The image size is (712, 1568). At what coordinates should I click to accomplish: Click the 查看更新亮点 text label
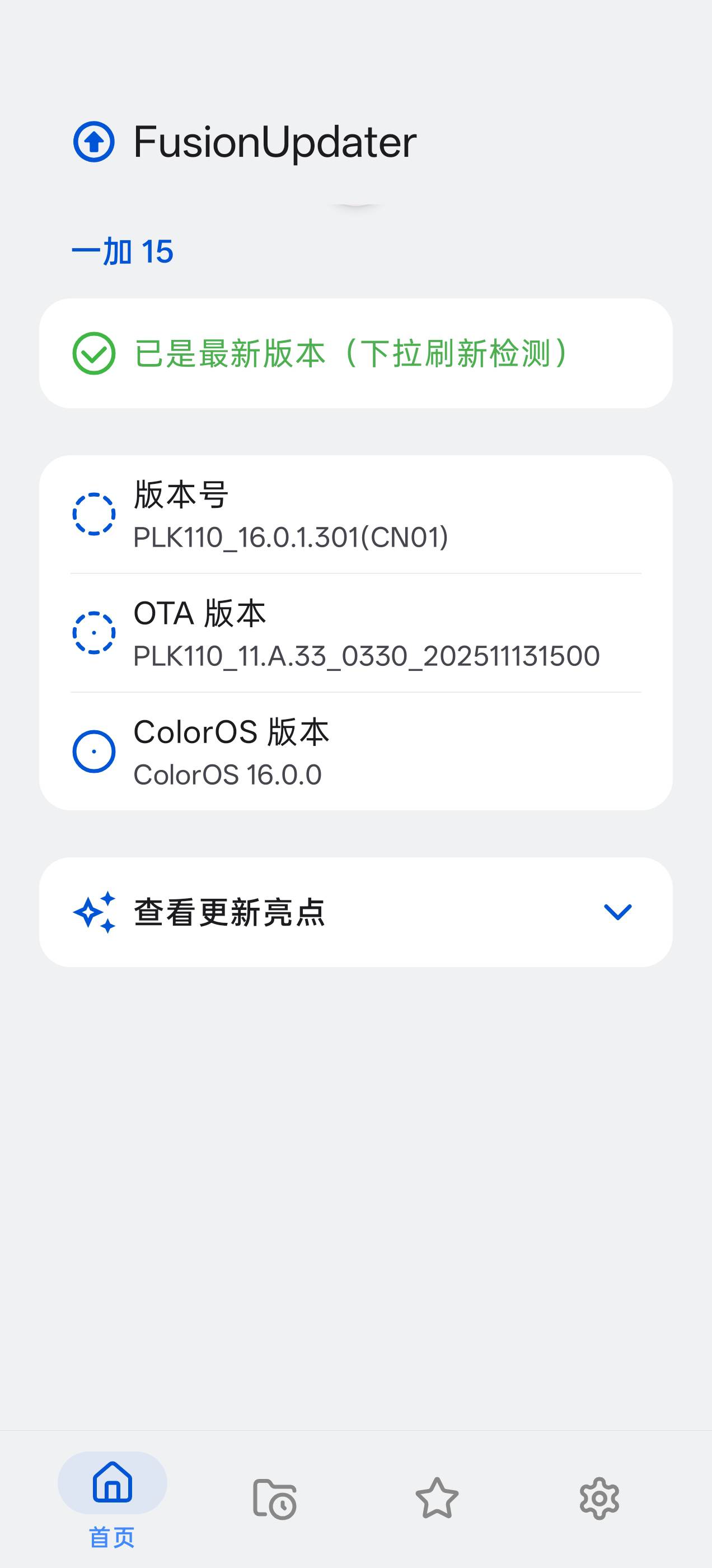(229, 911)
